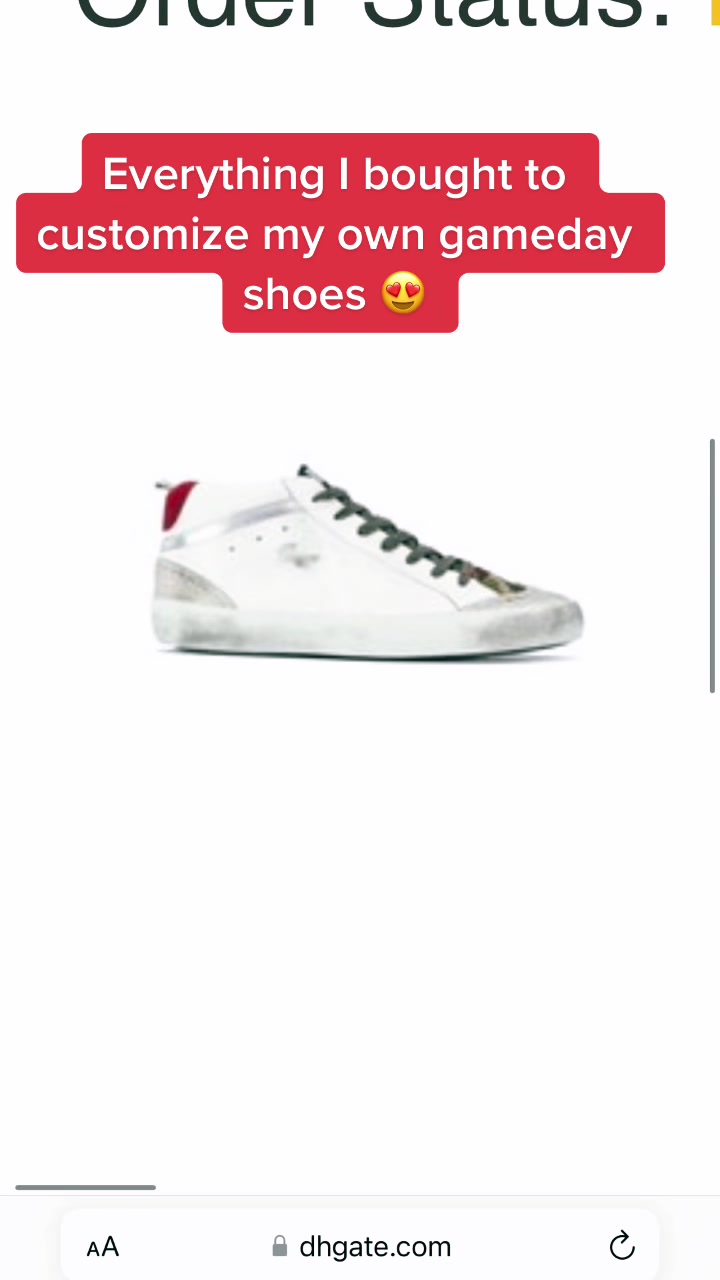
Task: Open the white sneaker product image
Action: click(x=367, y=564)
